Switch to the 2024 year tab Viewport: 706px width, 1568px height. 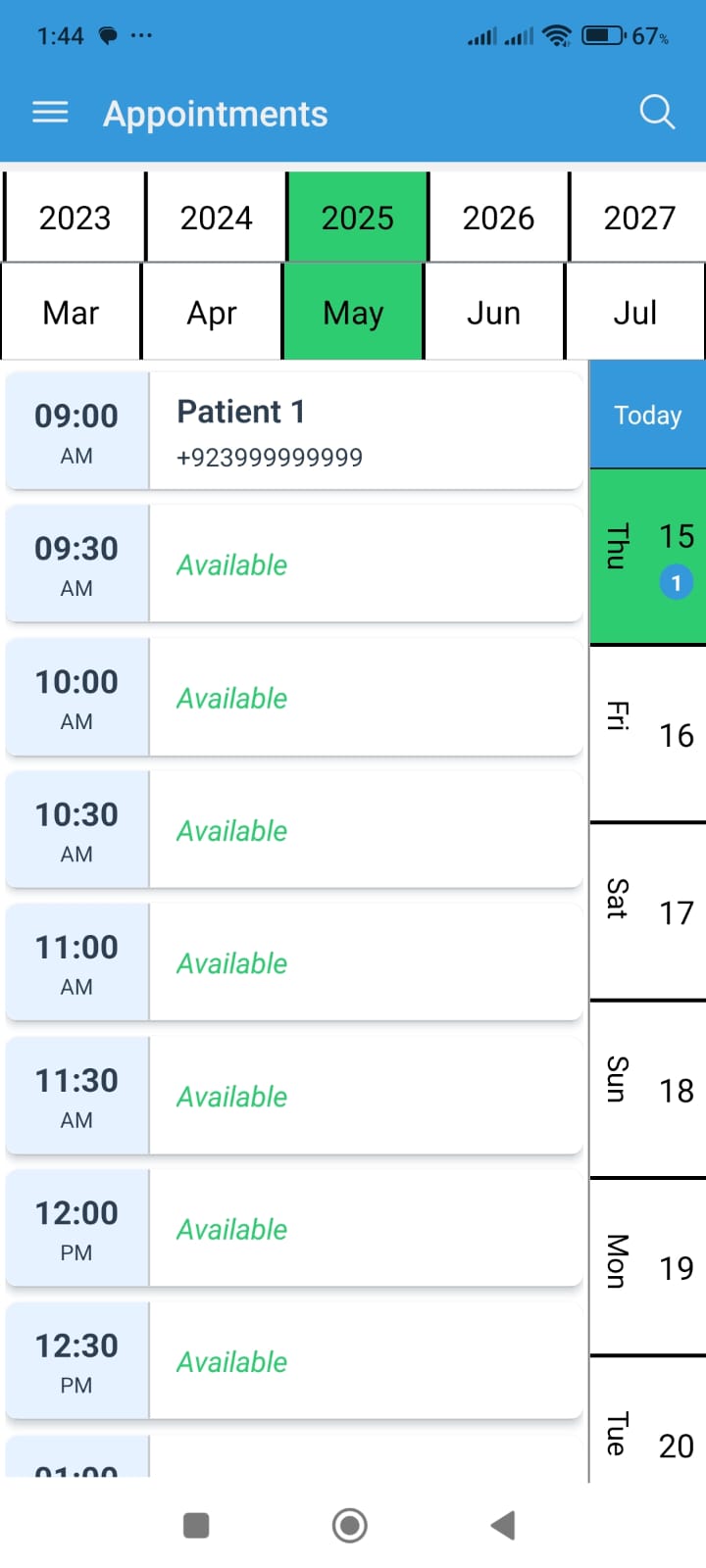[216, 217]
